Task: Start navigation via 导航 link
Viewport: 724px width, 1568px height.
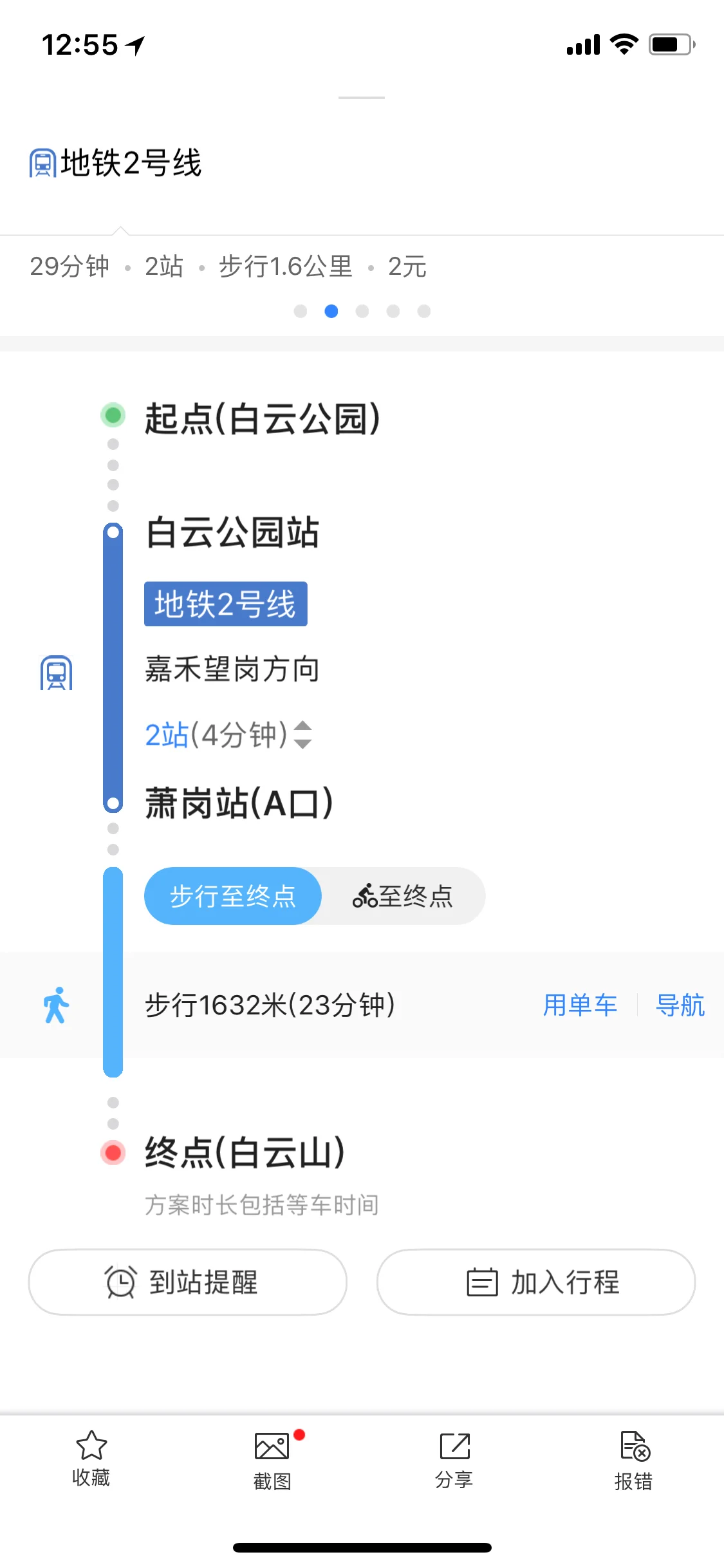Action: pos(680,1005)
